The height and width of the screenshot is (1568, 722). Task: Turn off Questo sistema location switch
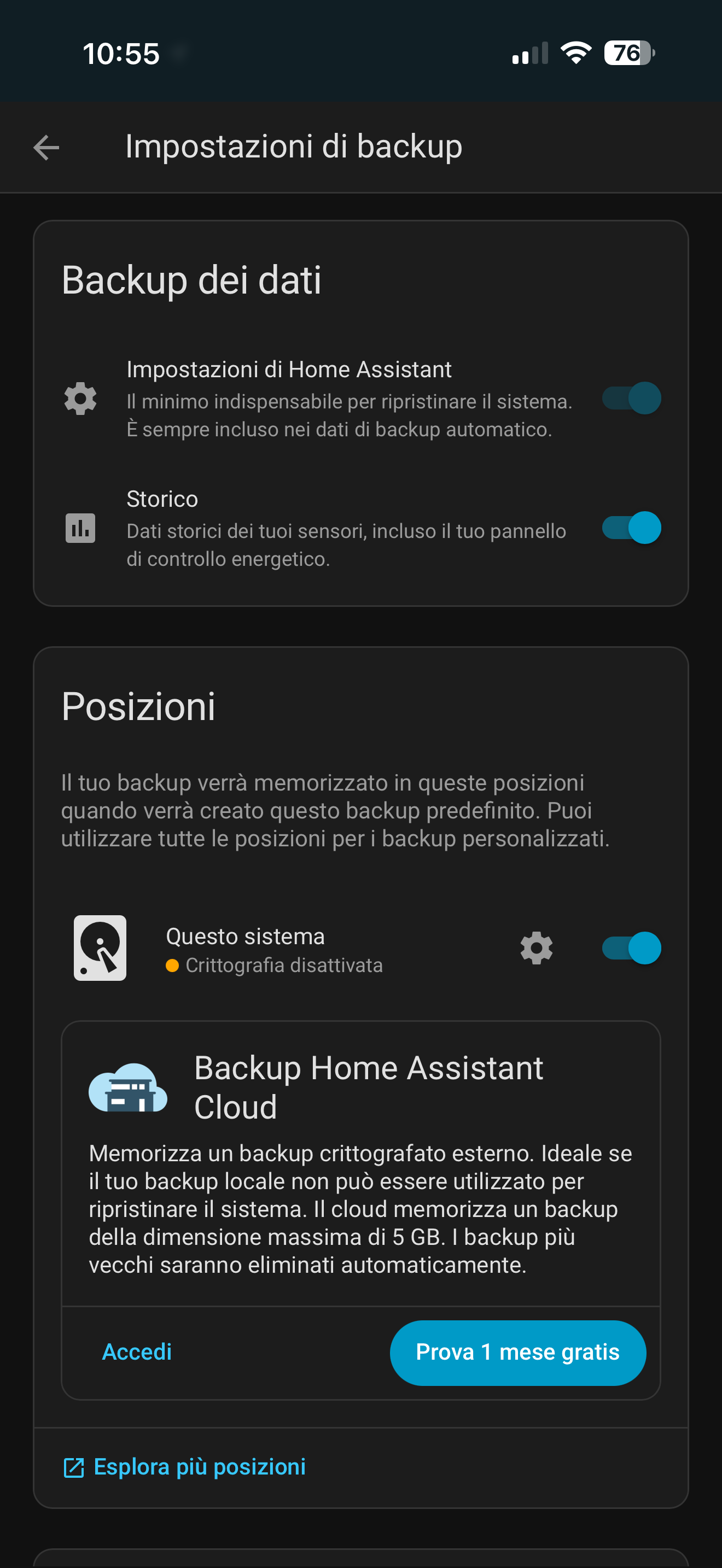(x=631, y=947)
